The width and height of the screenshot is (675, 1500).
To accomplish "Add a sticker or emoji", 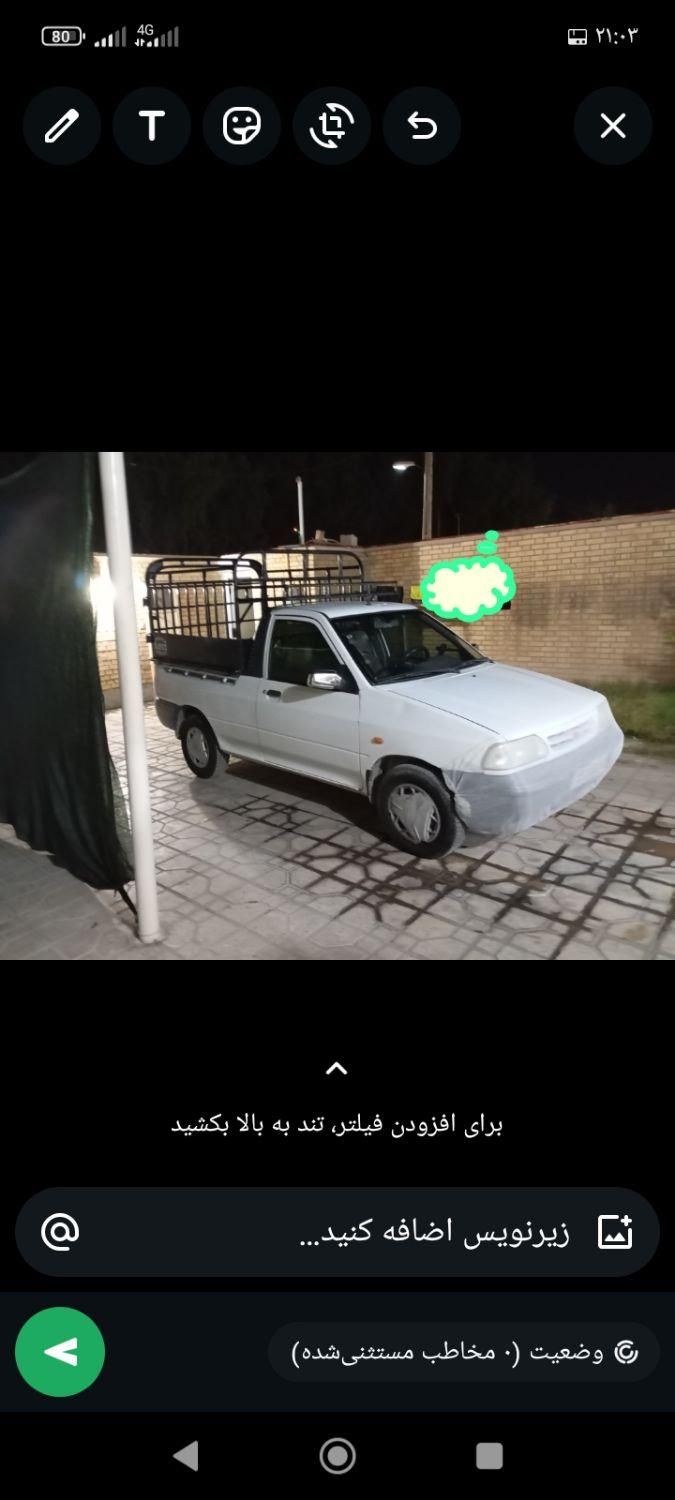I will 242,126.
